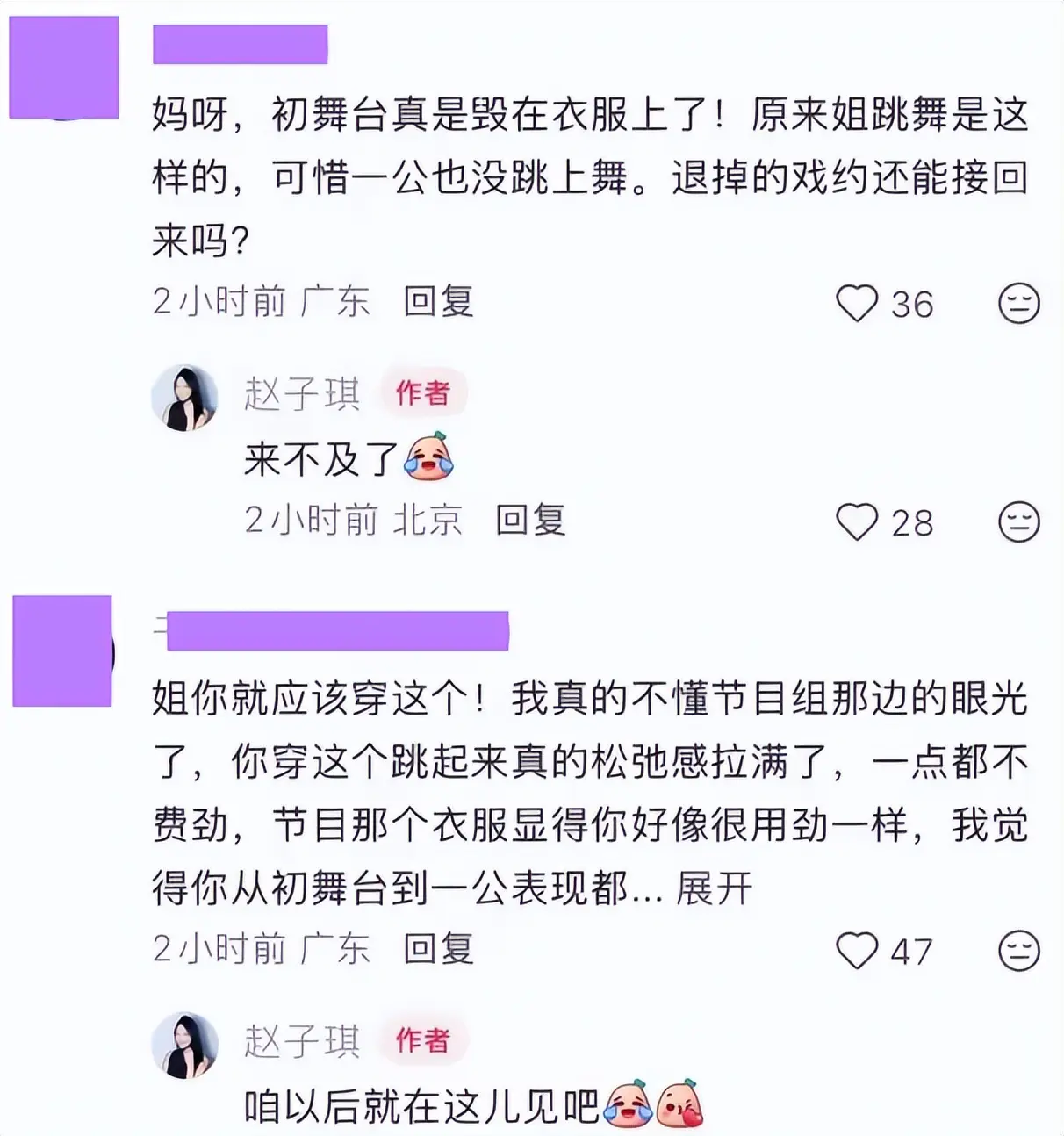Reply to the 姐你就应该穿这个 comment
1064x1136 pixels.
coord(438,949)
